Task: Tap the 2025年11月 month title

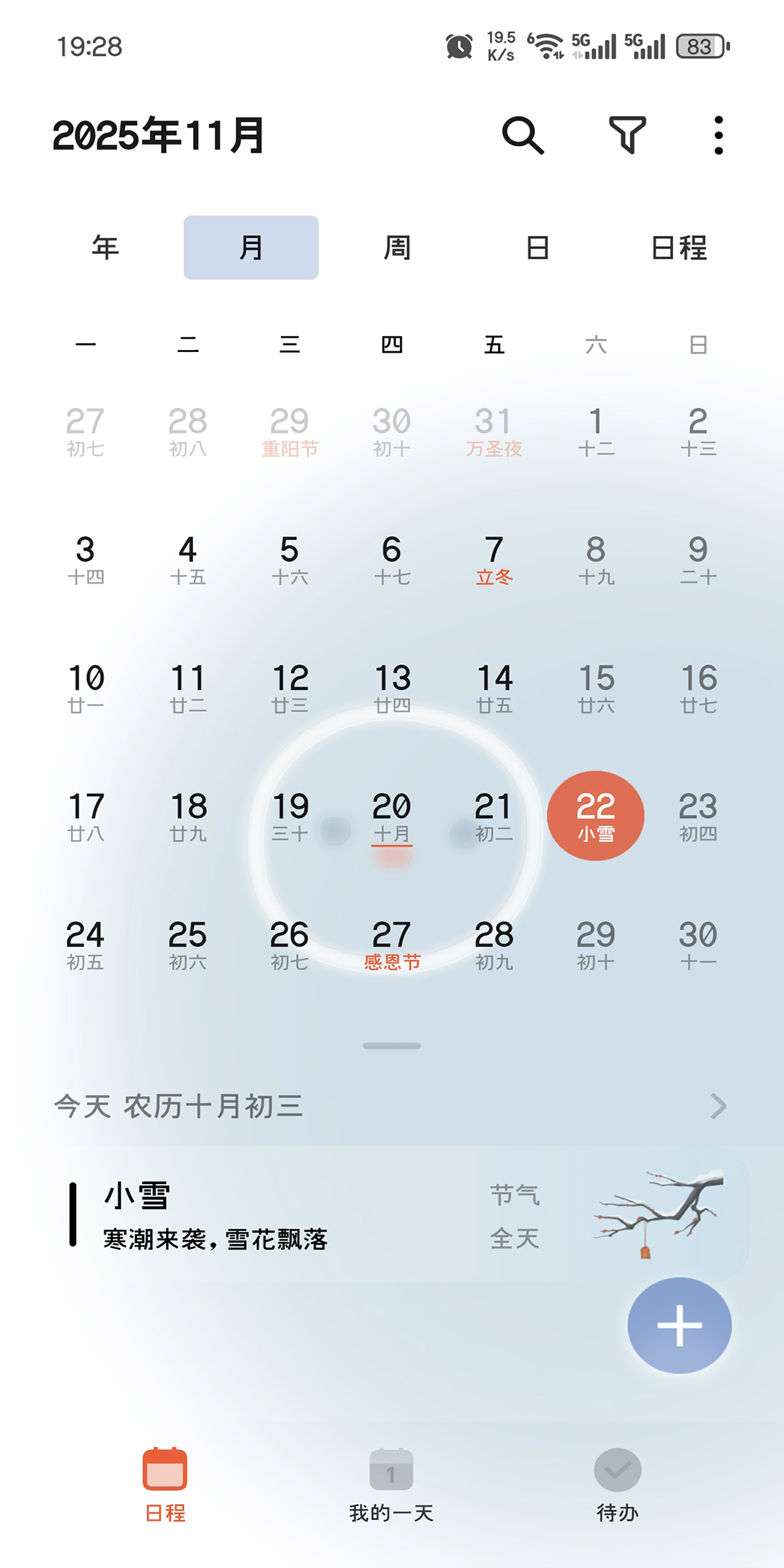Action: [158, 135]
